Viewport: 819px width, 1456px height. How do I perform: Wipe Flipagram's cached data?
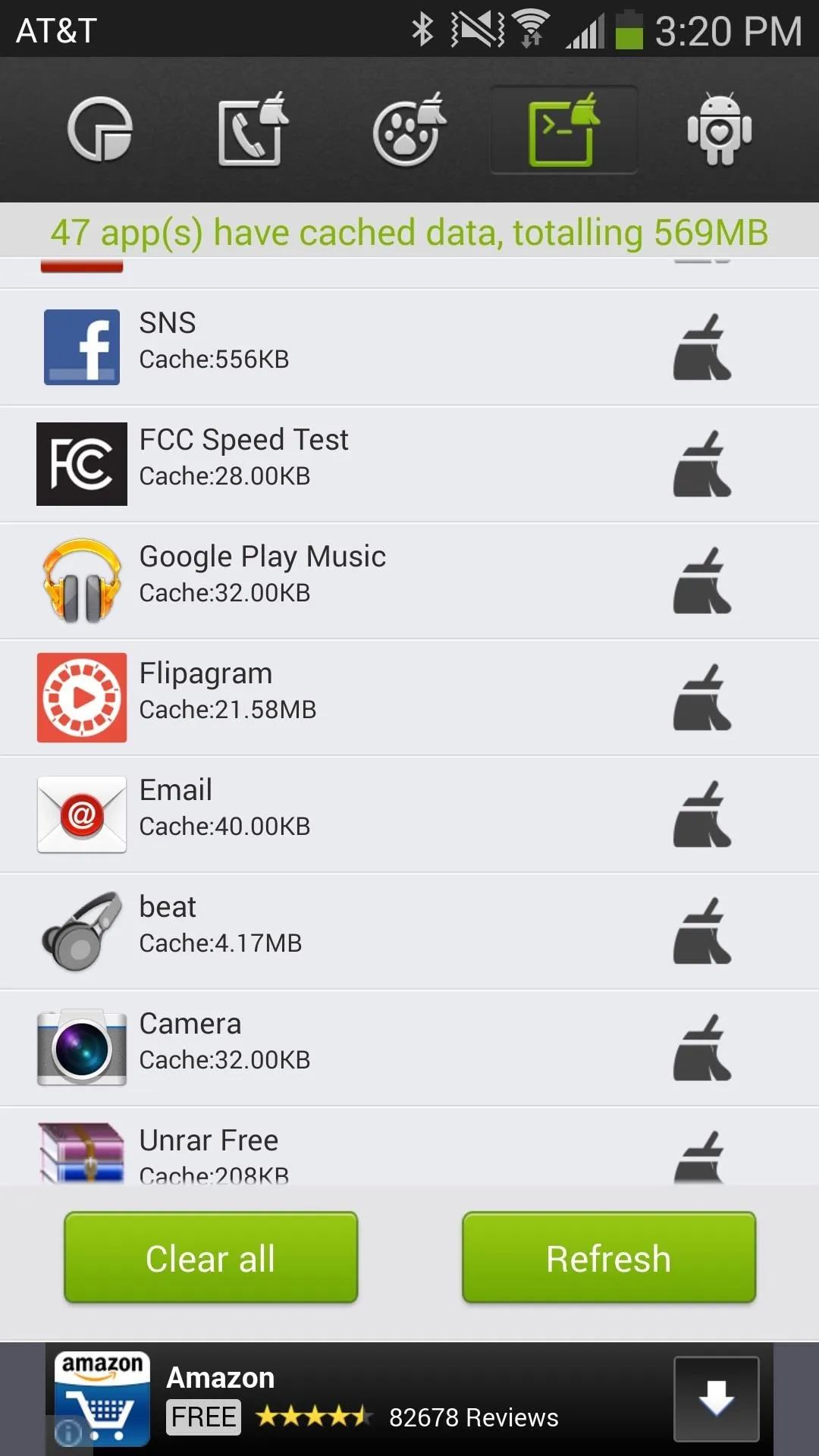point(702,698)
